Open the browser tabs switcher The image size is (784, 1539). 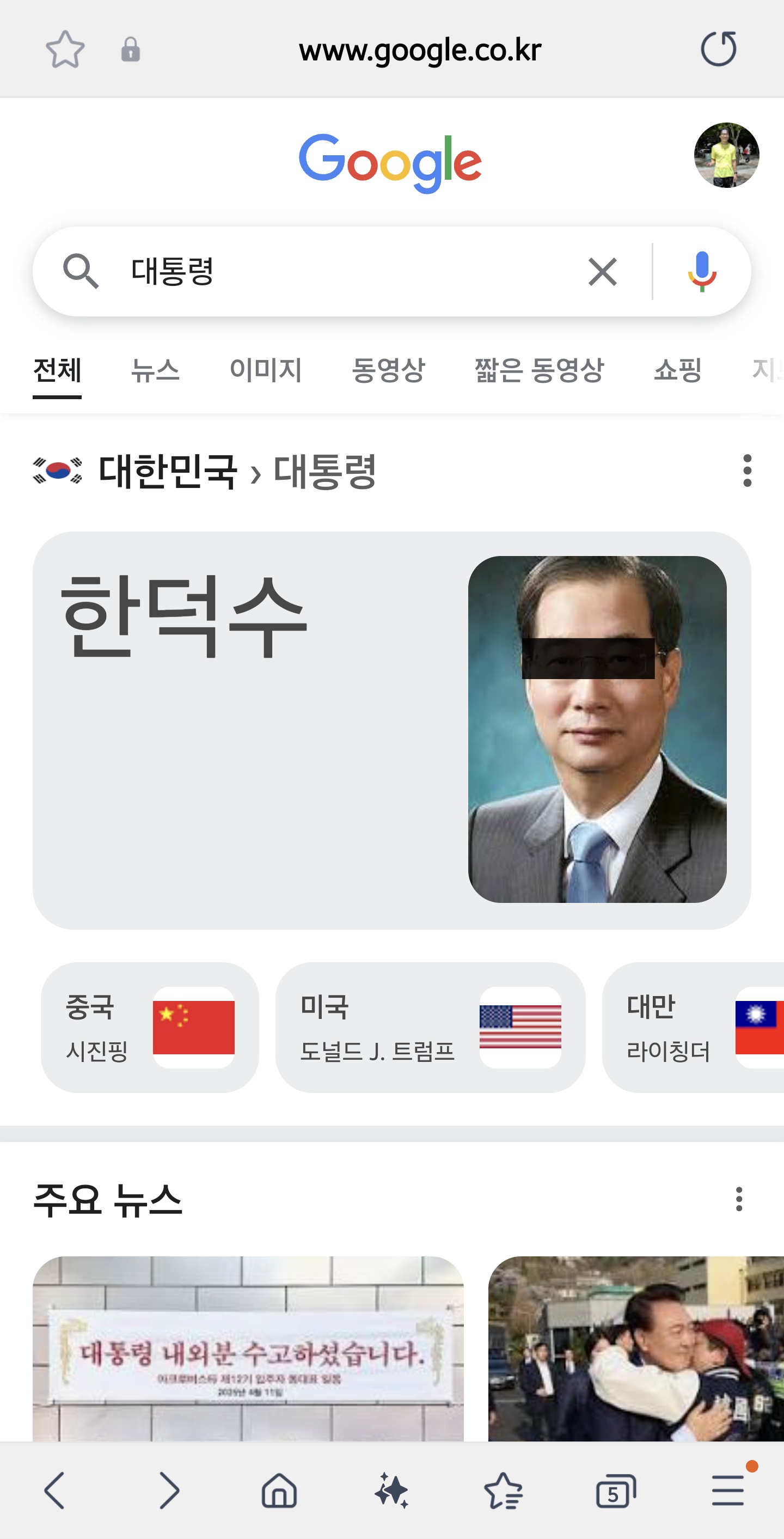click(615, 1491)
